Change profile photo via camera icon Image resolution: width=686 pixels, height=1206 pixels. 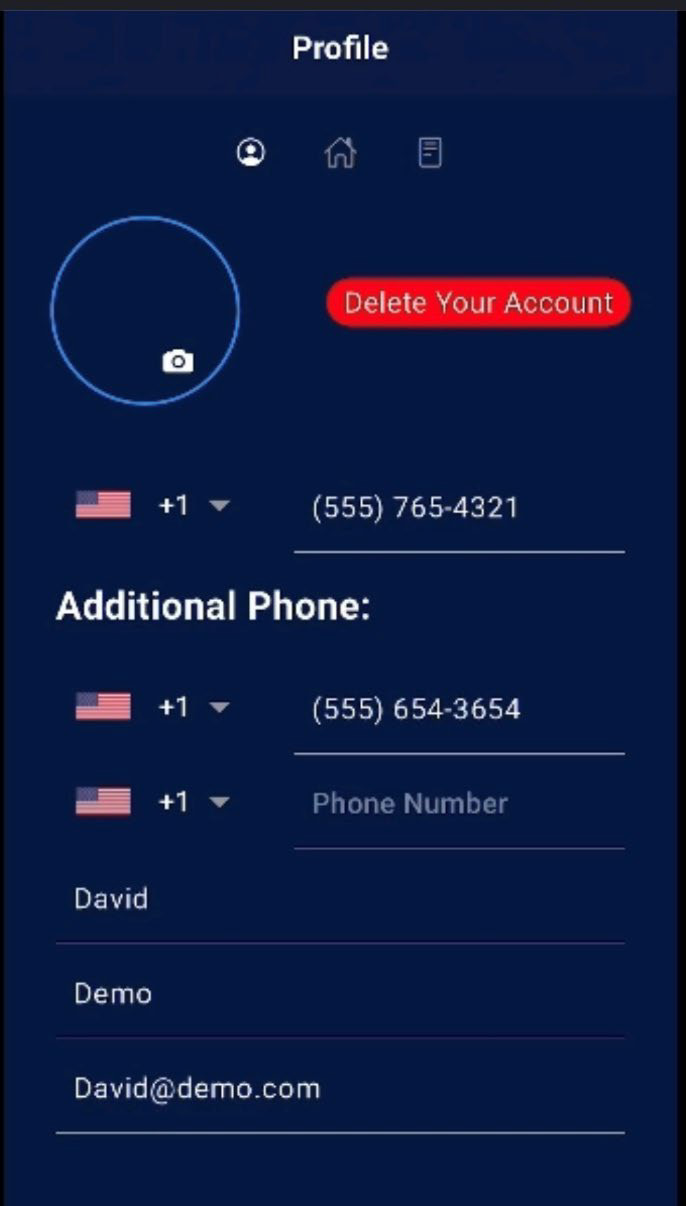point(178,361)
